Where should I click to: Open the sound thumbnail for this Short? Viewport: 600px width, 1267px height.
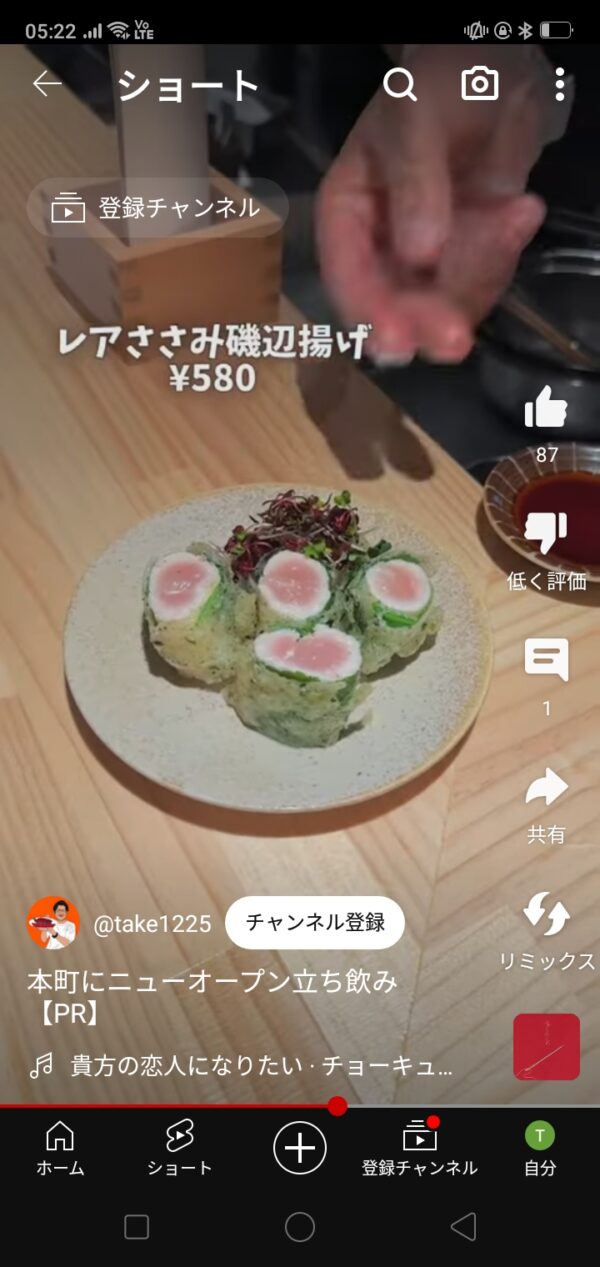coord(546,1047)
